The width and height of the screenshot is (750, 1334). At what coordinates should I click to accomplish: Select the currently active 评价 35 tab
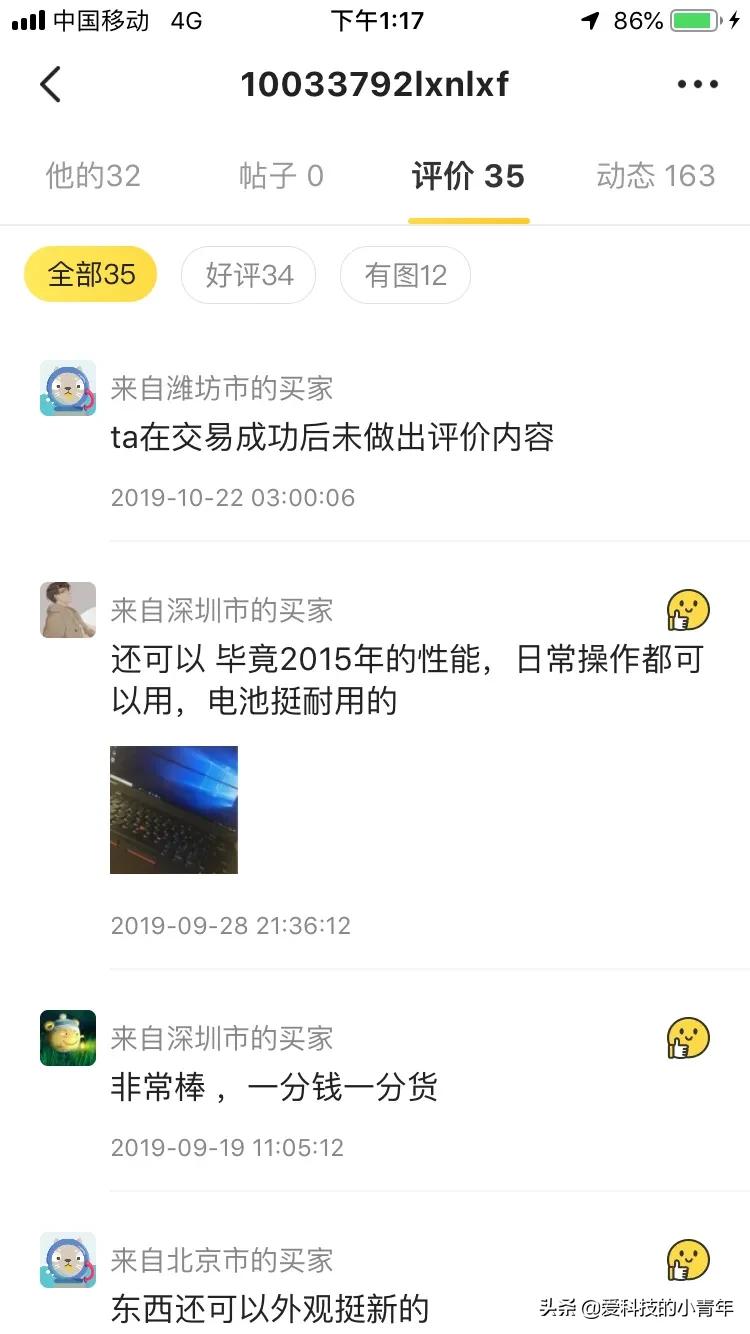click(x=468, y=176)
